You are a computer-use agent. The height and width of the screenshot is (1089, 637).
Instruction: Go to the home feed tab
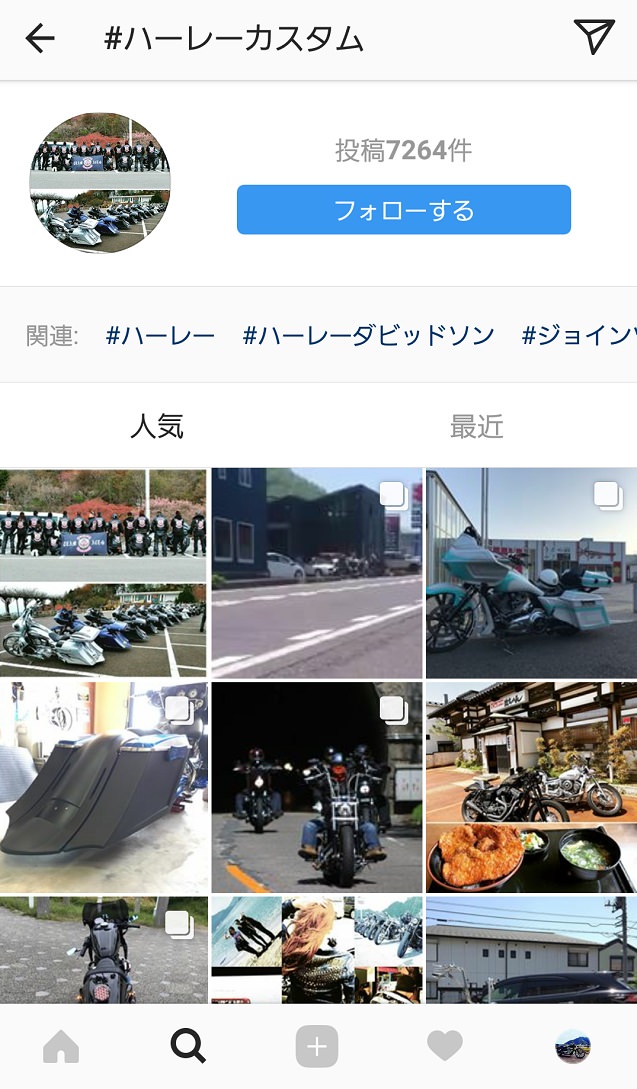tap(61, 1047)
